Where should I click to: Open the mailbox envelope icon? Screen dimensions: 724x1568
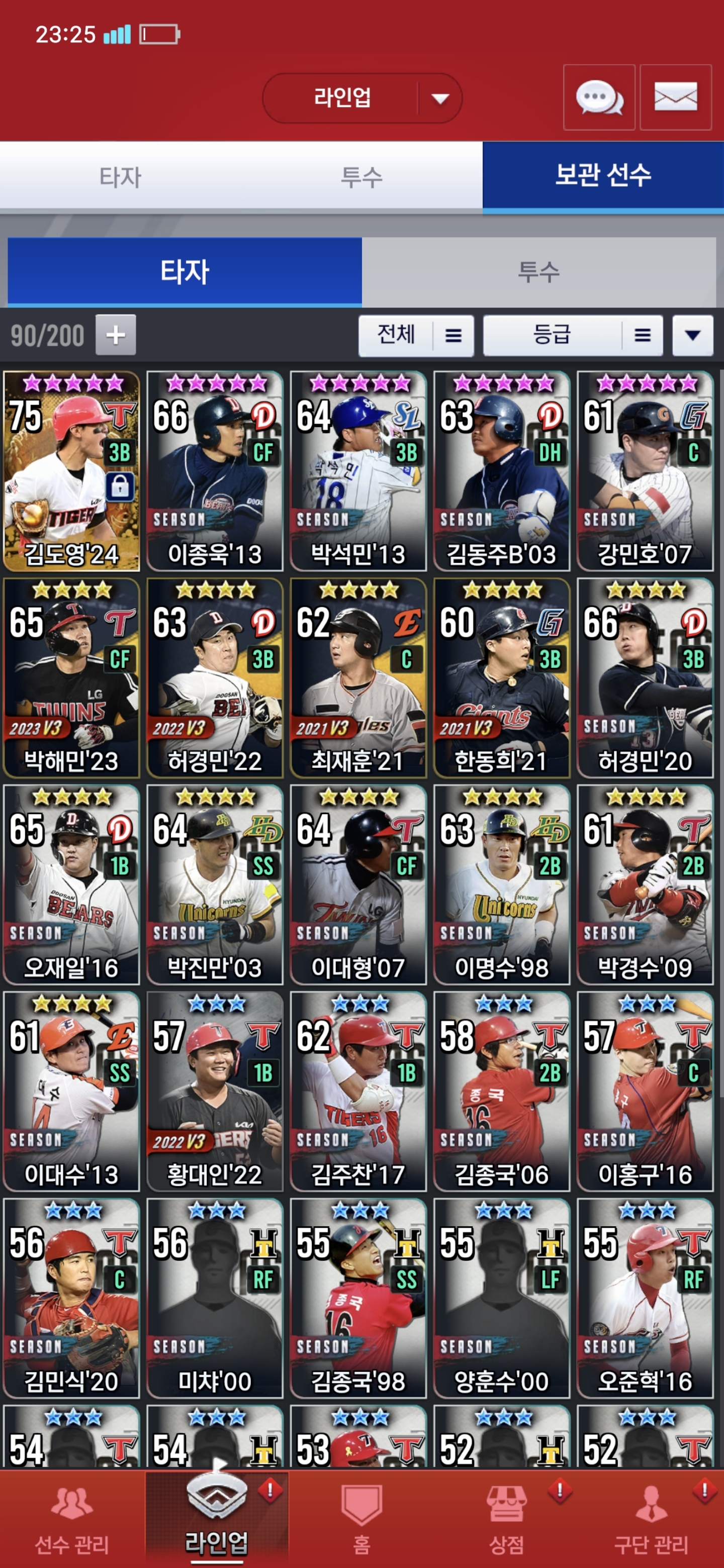click(x=675, y=97)
